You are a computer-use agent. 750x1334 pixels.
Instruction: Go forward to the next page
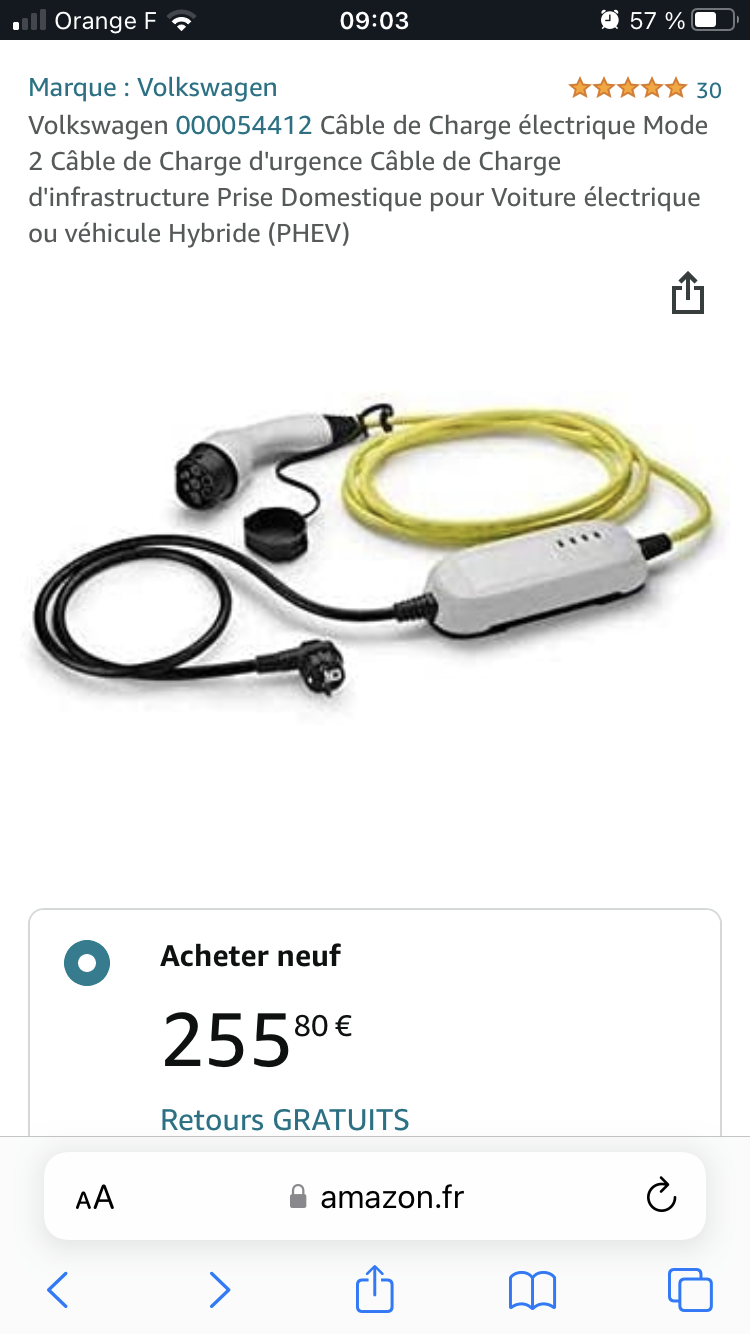tap(219, 1290)
